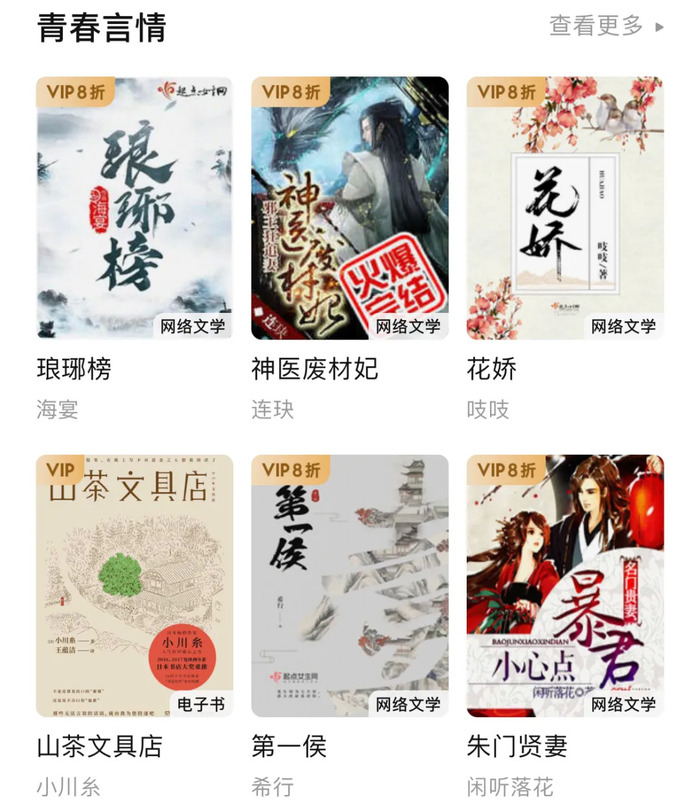Open the book 第一侯 by 希行
Image resolution: width=700 pixels, height=804 pixels.
click(349, 586)
